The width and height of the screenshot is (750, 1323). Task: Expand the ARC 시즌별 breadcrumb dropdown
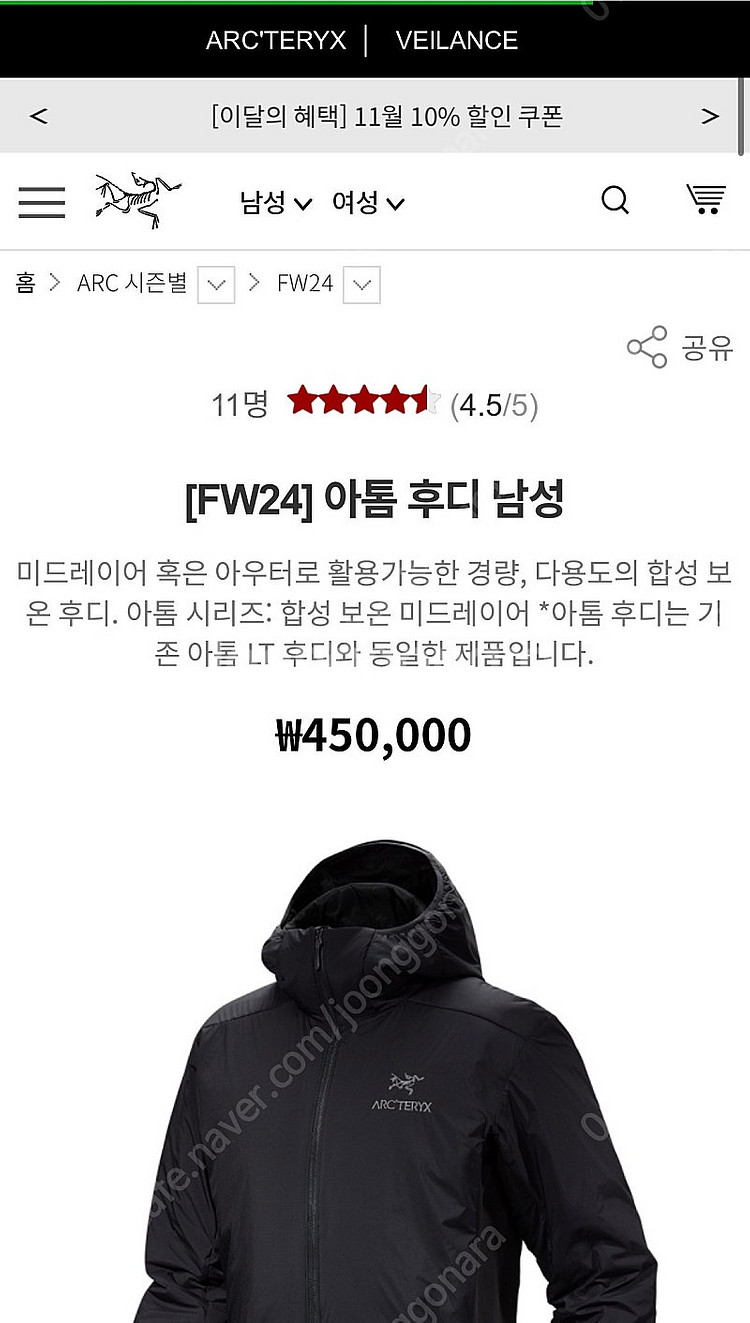click(216, 284)
